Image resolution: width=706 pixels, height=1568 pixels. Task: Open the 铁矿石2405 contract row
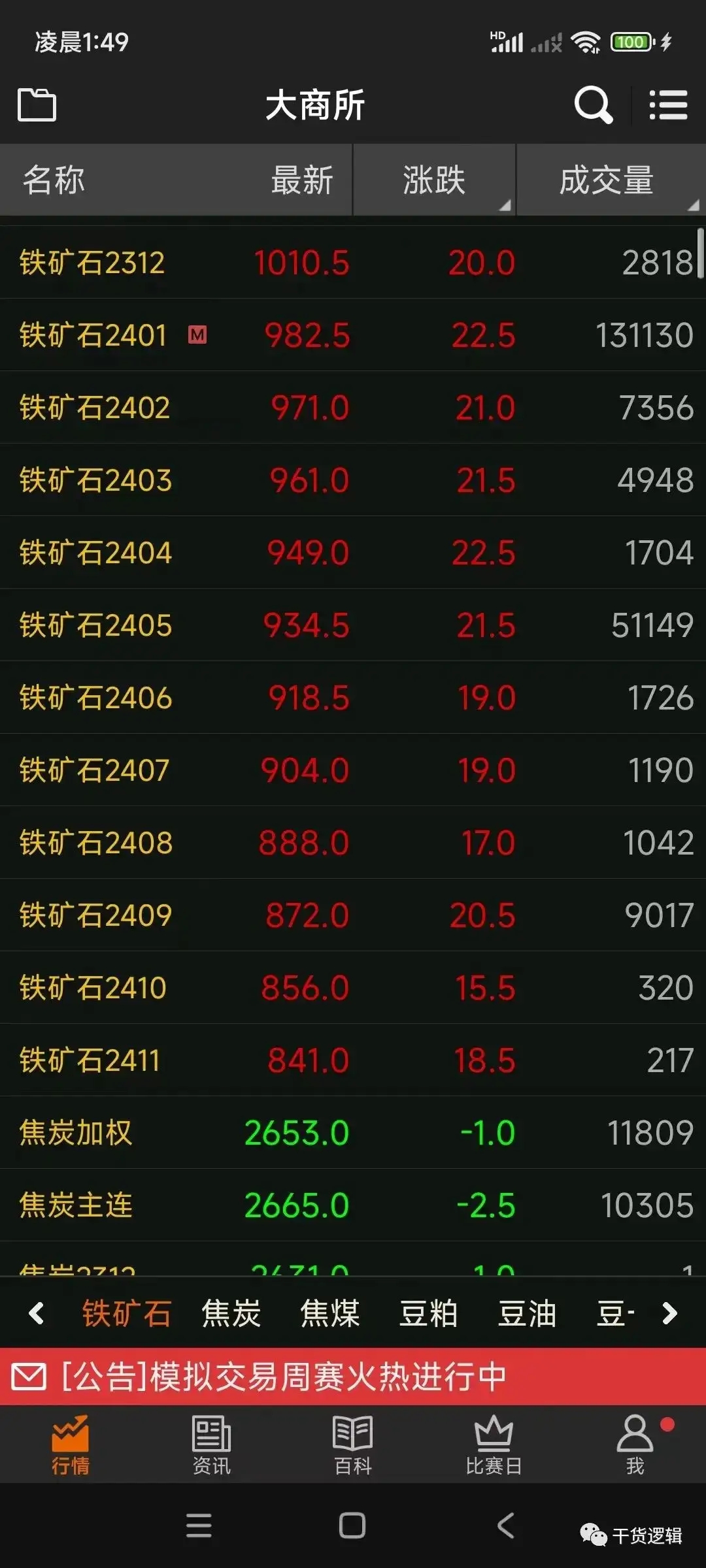pyautogui.click(x=353, y=625)
